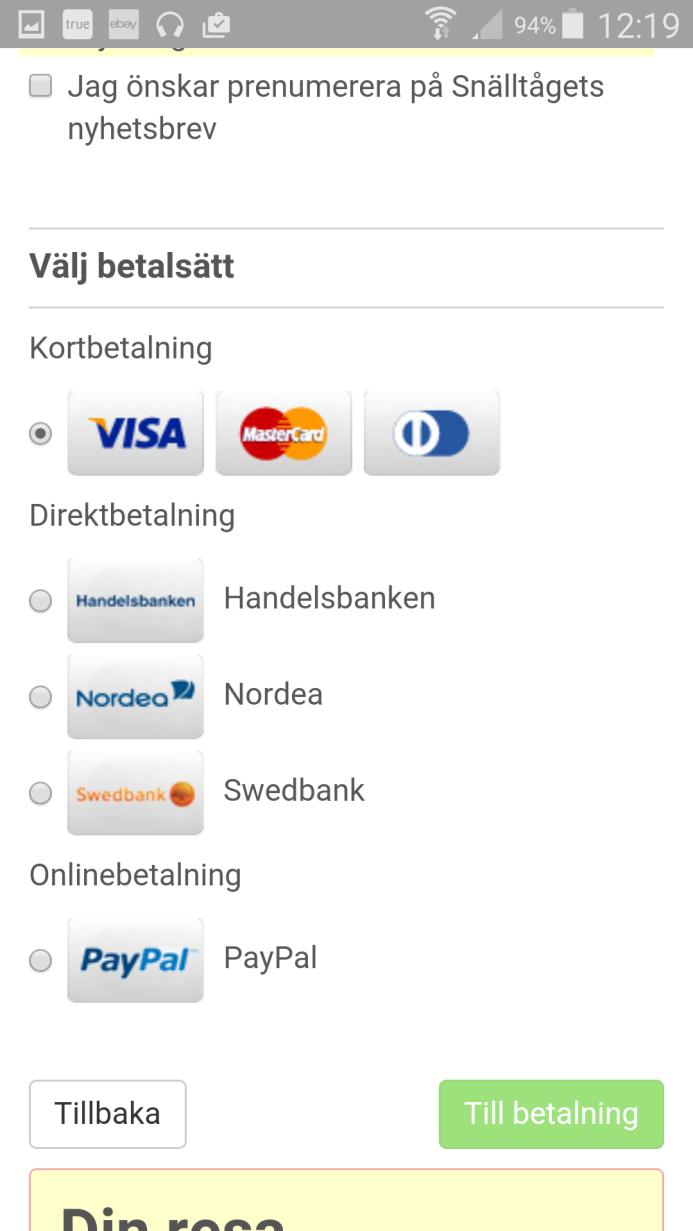Choose Handelsbanken direct payment
This screenshot has height=1231, width=693.
40,601
